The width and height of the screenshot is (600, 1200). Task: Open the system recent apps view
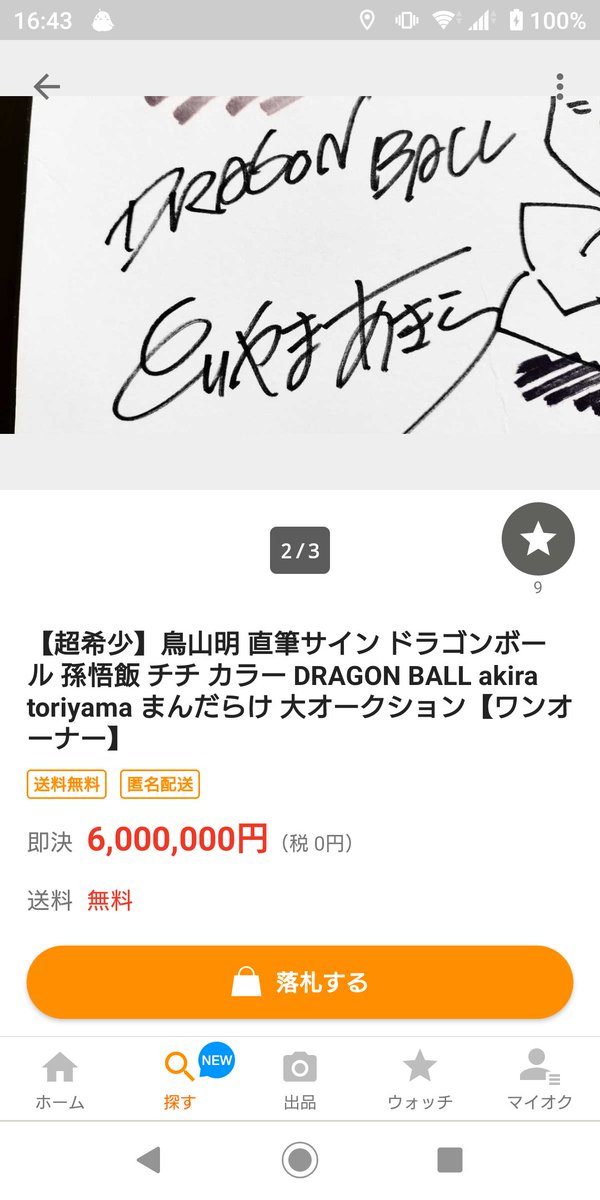click(450, 1160)
